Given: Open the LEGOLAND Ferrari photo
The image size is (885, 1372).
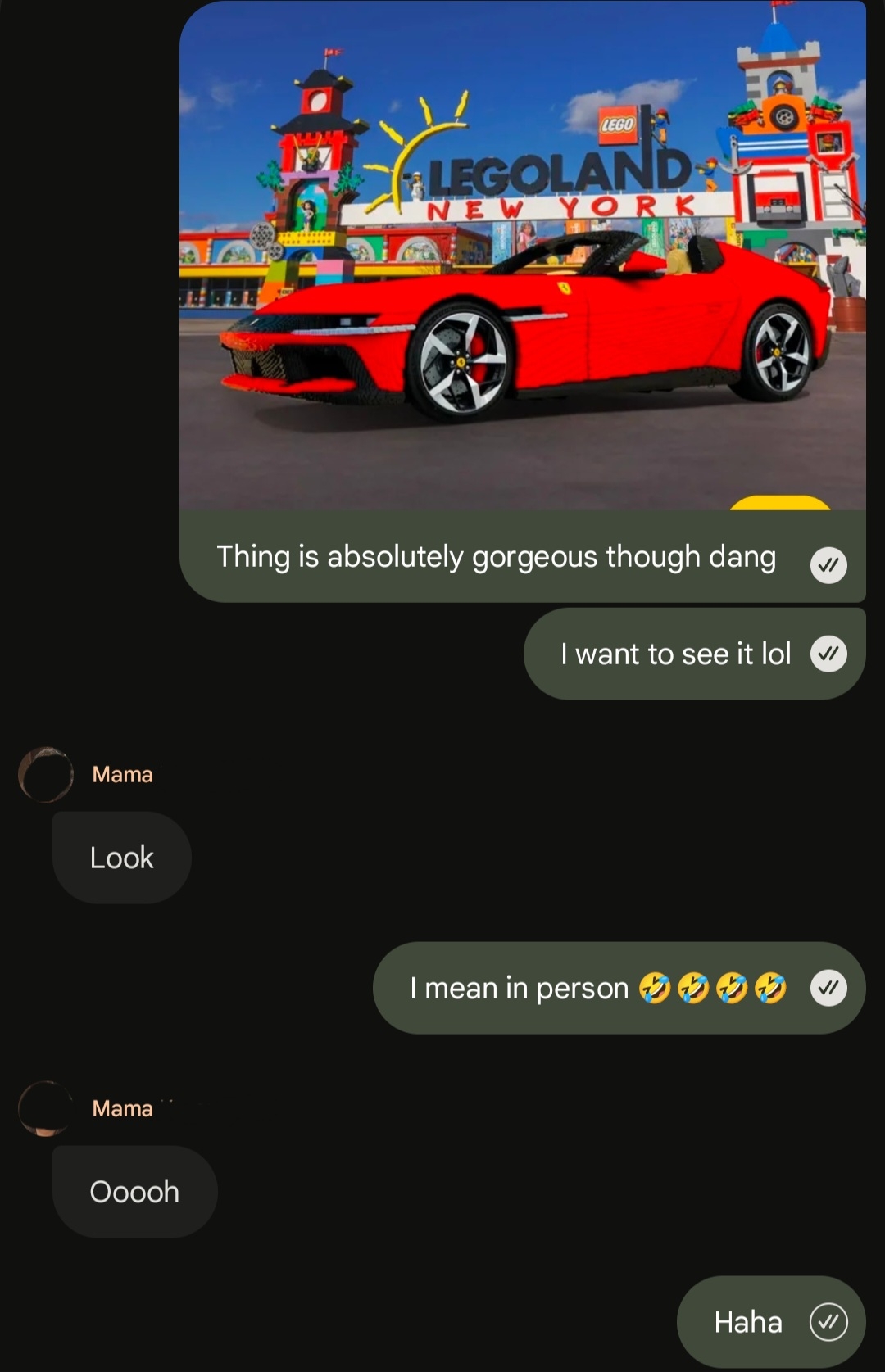Looking at the screenshot, I should (x=522, y=256).
